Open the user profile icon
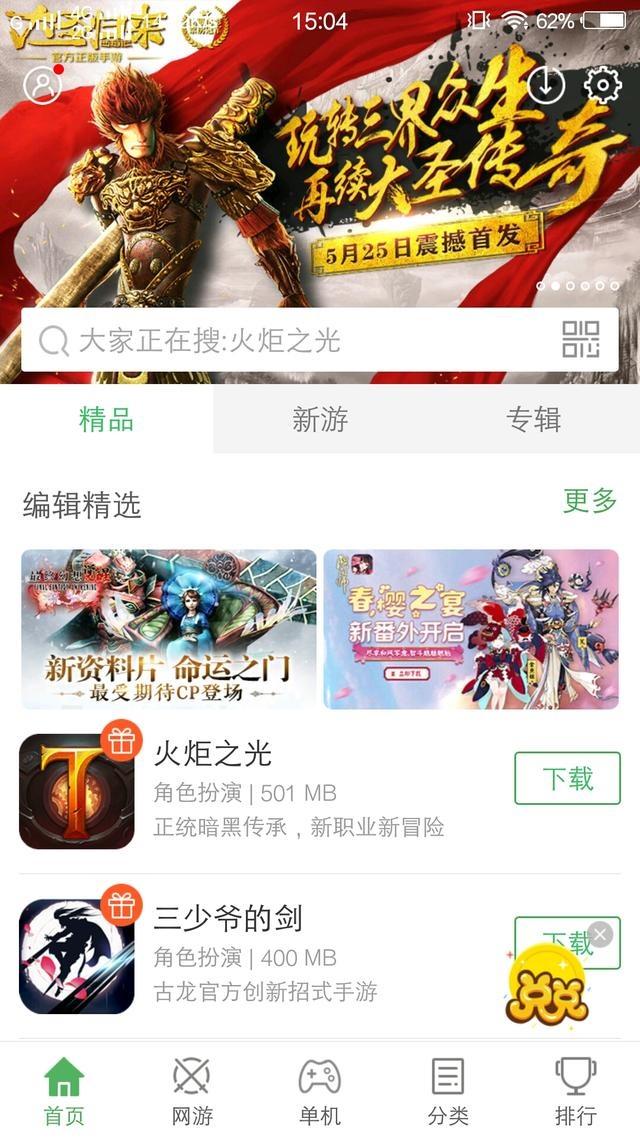Screen dimensions: 640x1138 42,85
